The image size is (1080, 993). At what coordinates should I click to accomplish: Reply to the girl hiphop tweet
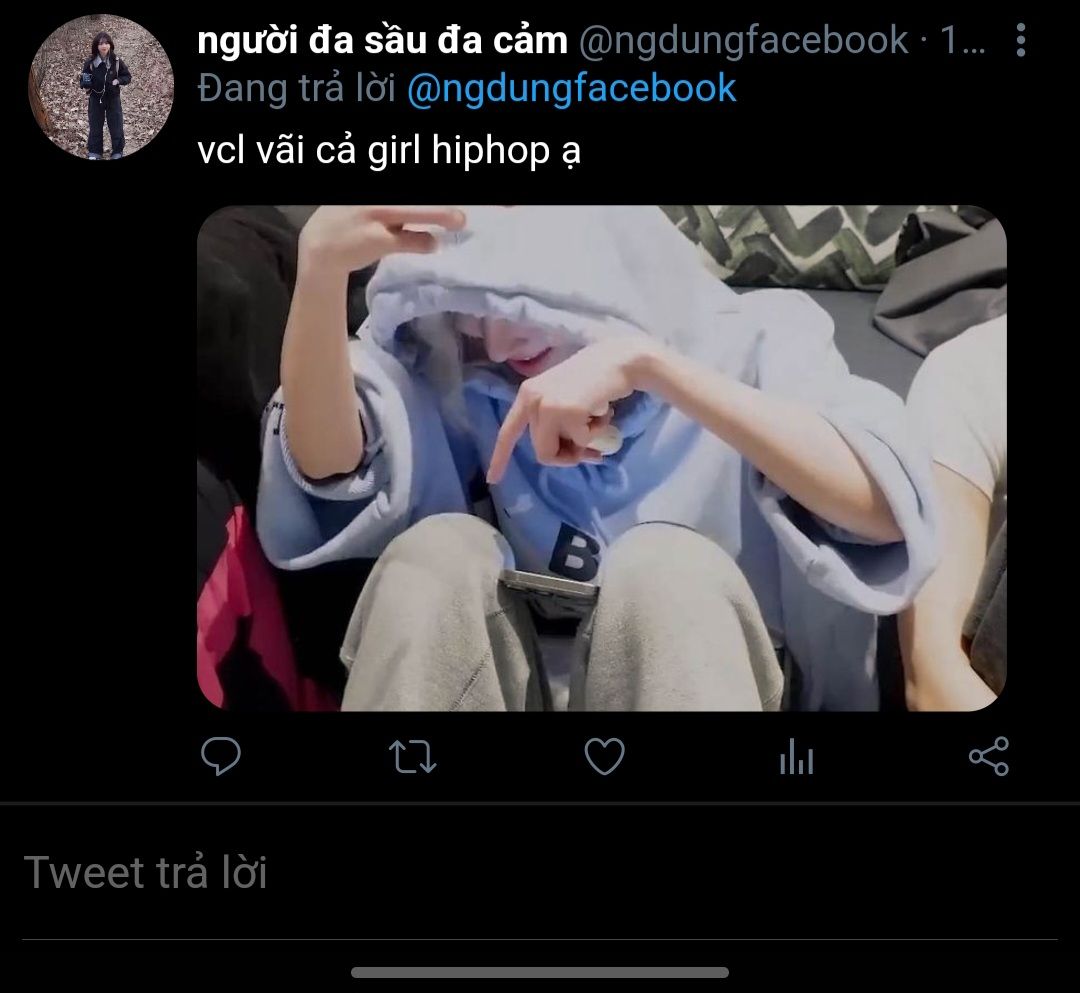coord(220,757)
